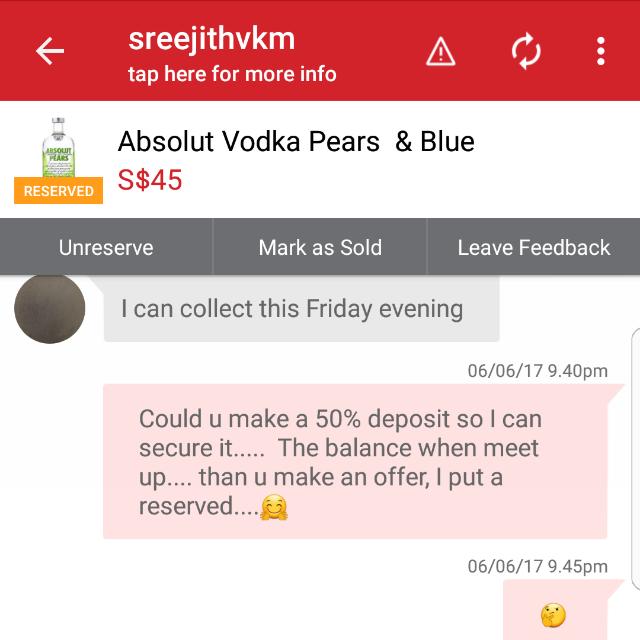Open the three-dot overflow menu

(x=600, y=51)
